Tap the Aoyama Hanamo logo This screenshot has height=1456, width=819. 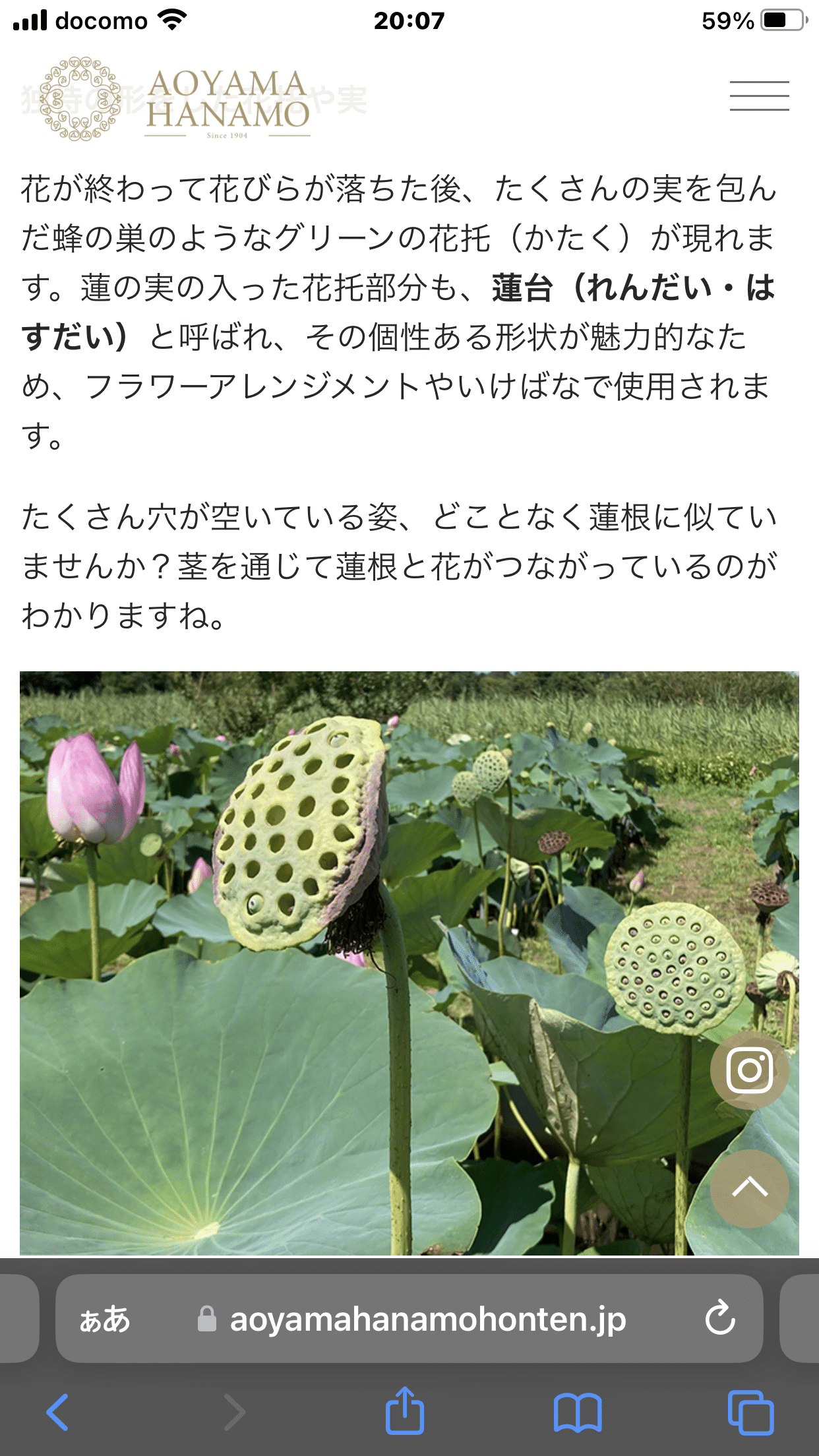click(x=175, y=100)
